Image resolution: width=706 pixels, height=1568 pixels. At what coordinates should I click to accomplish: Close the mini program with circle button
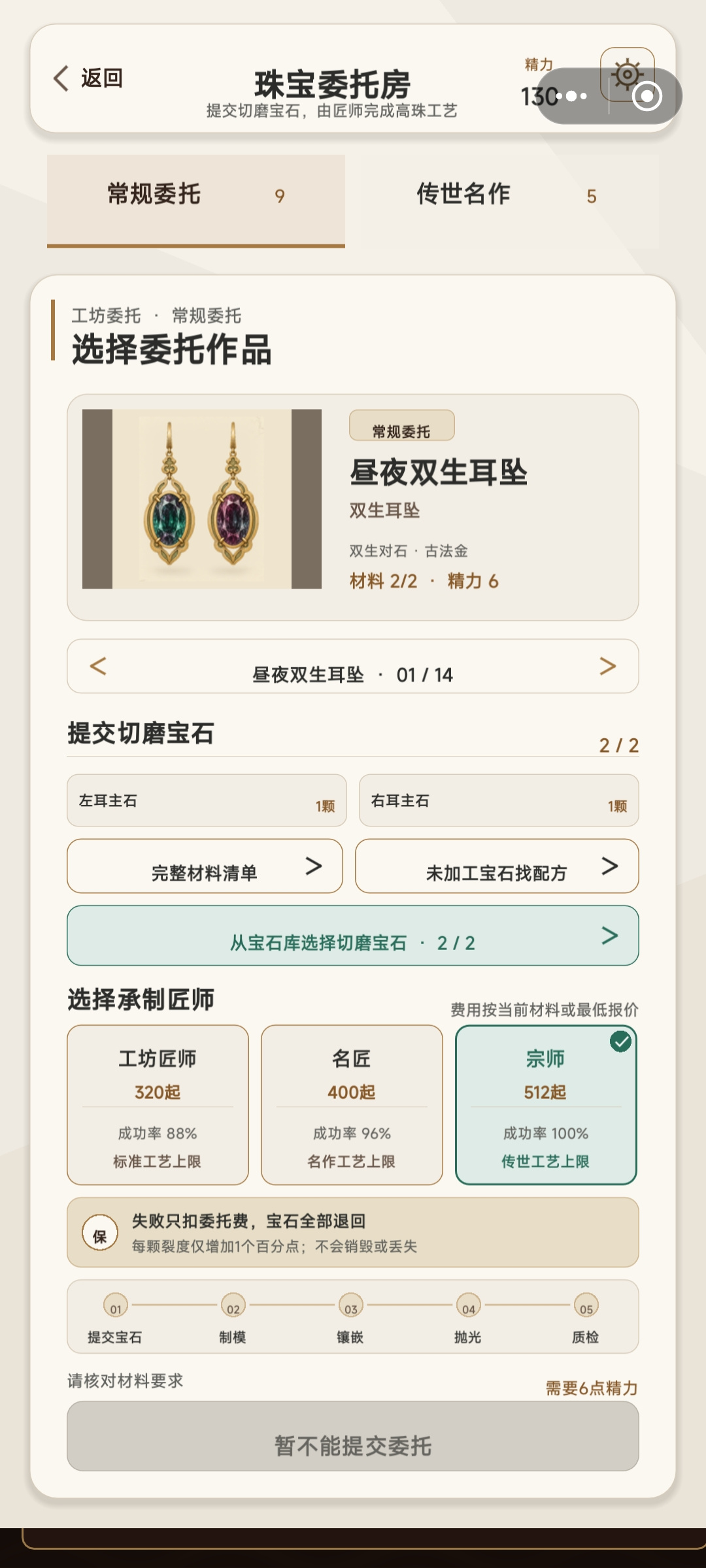(x=647, y=96)
